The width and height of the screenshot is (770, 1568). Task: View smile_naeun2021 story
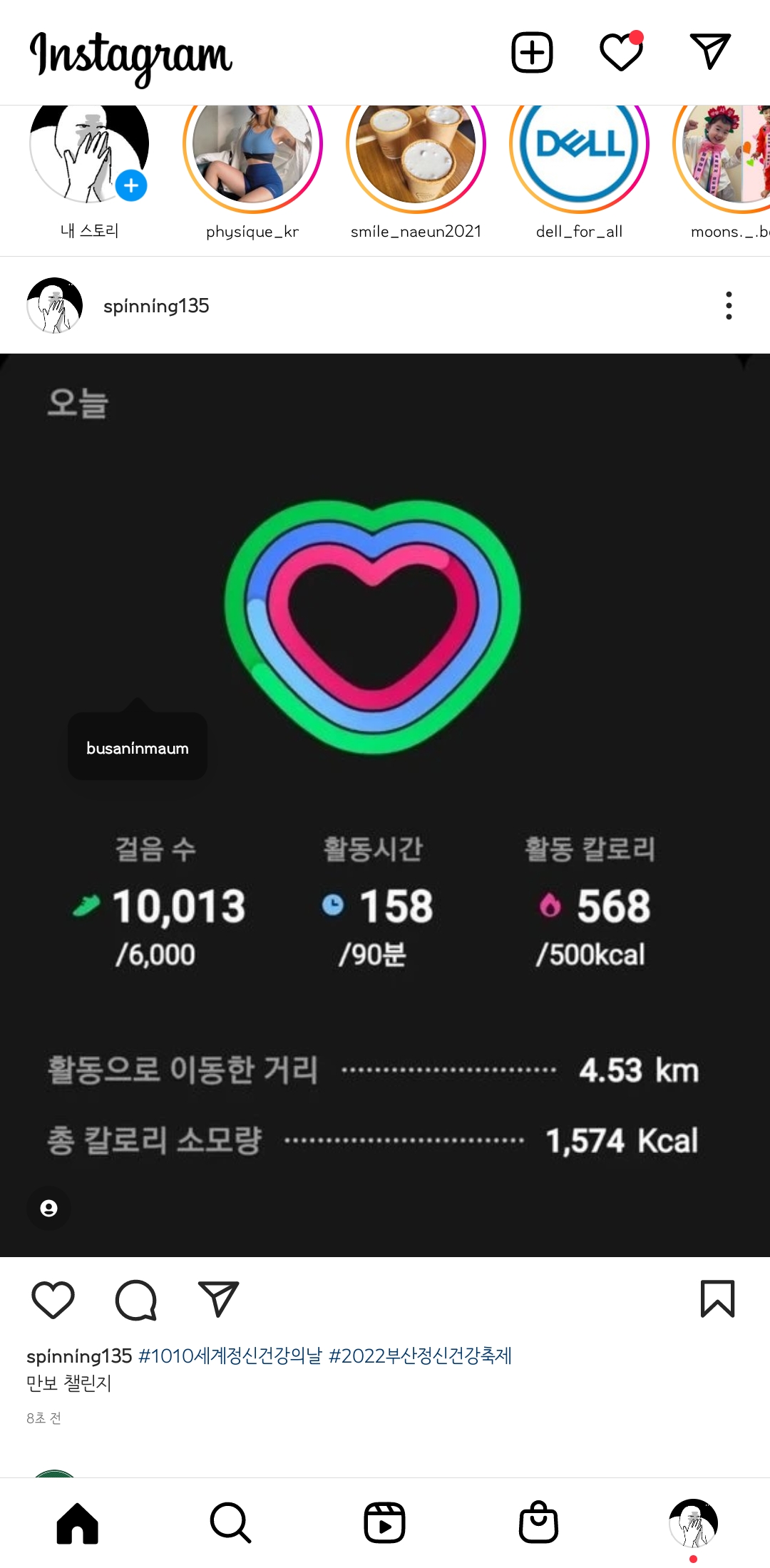pos(416,153)
